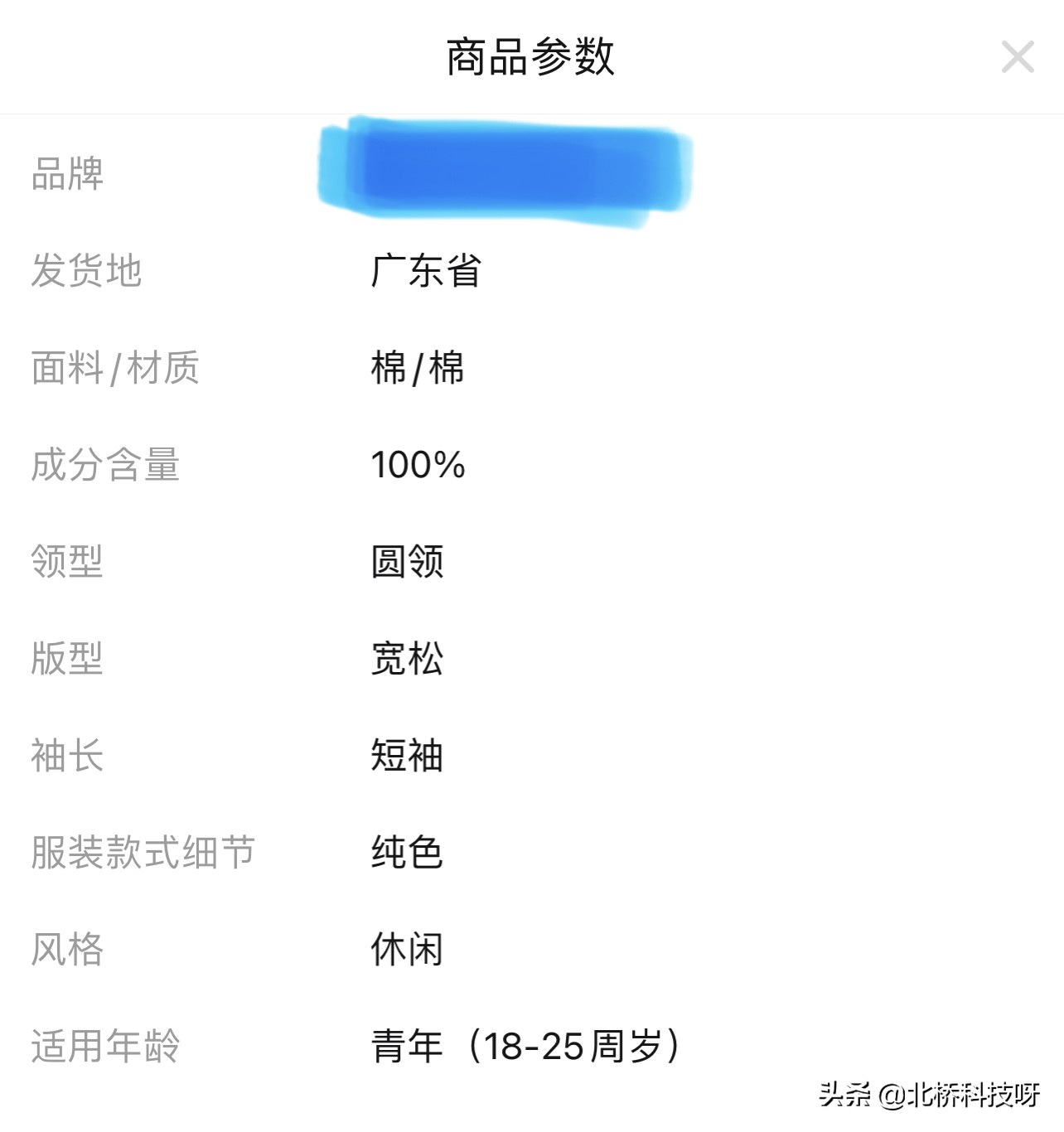Close the 商品参数 panel
The height and width of the screenshot is (1132, 1064).
point(1017,58)
